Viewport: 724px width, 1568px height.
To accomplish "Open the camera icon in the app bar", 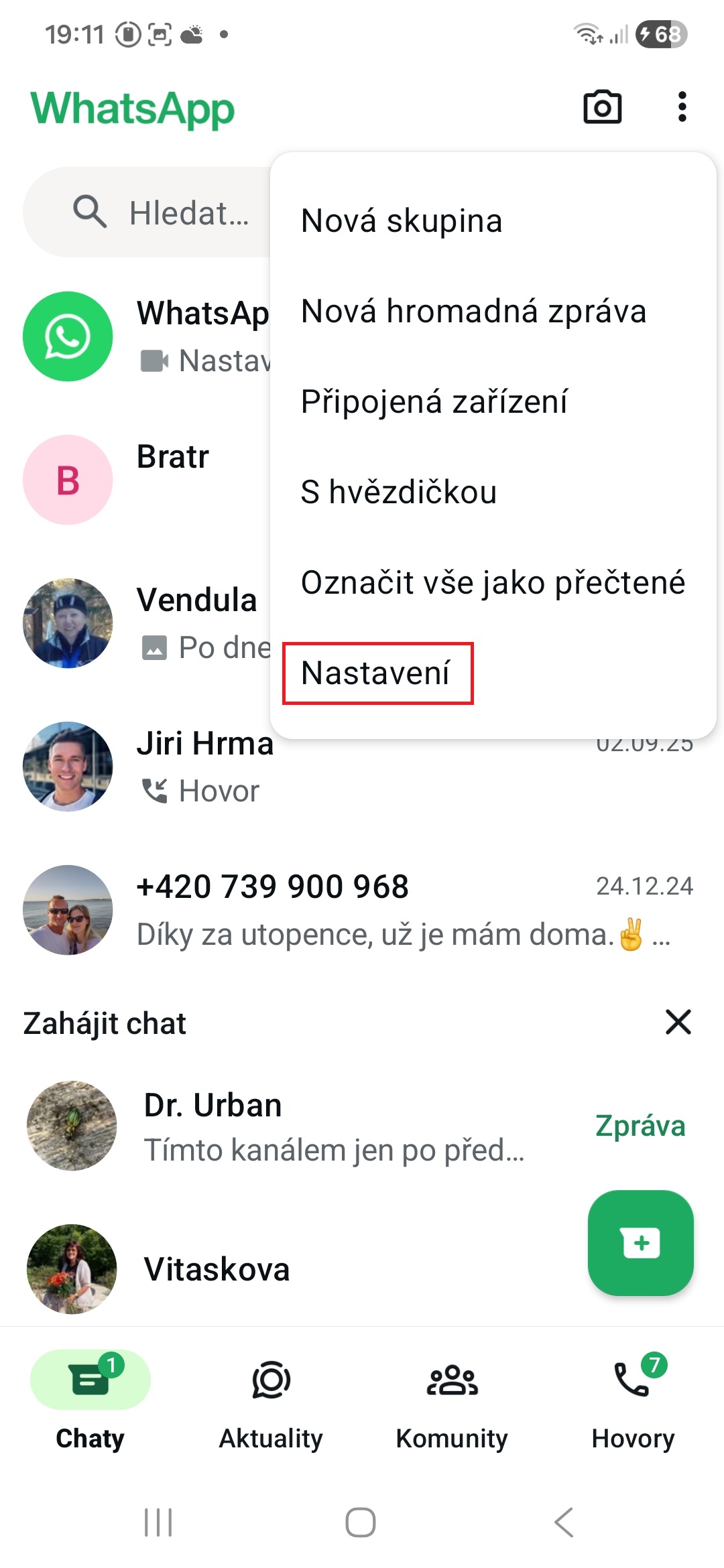I will click(602, 107).
